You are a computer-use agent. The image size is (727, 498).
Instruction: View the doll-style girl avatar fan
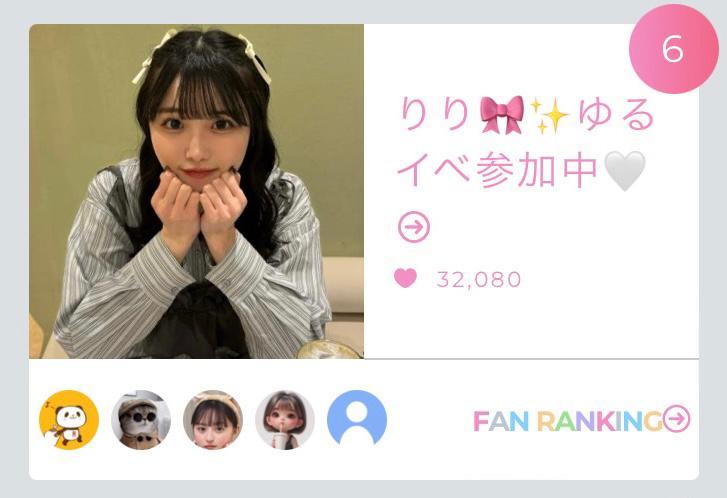[x=285, y=420]
